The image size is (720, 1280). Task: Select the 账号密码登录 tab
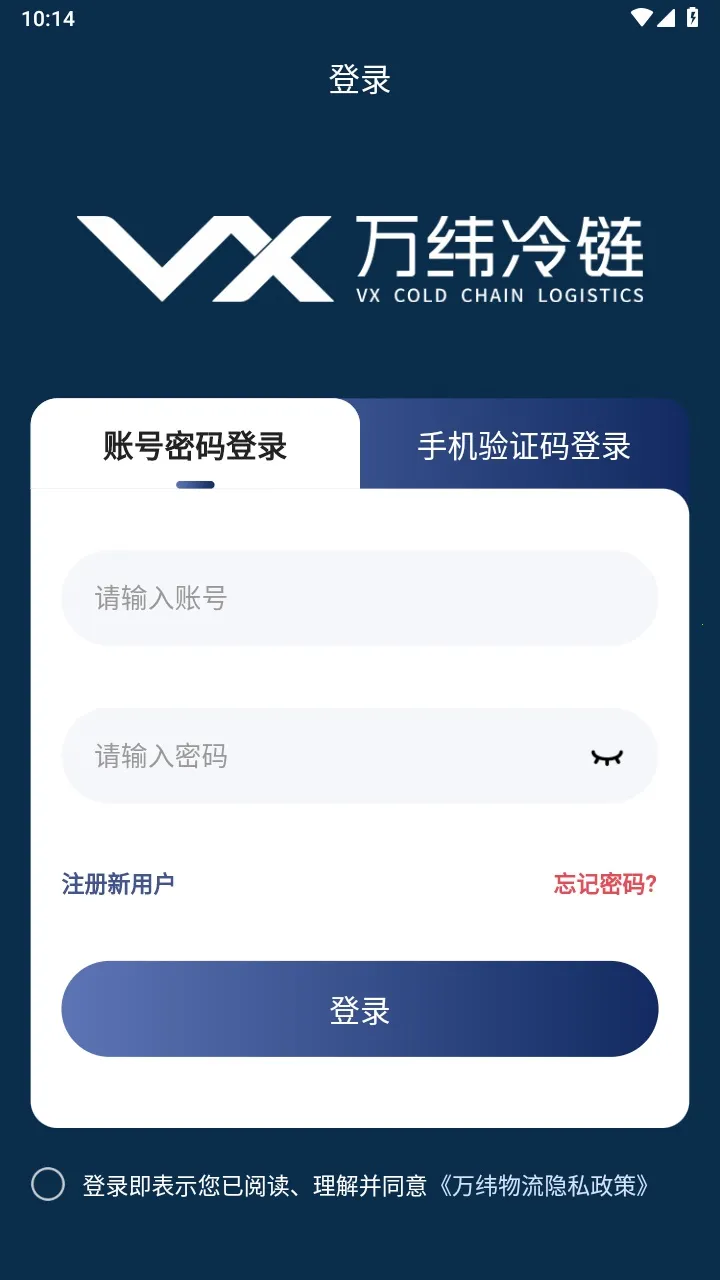pyautogui.click(x=195, y=446)
